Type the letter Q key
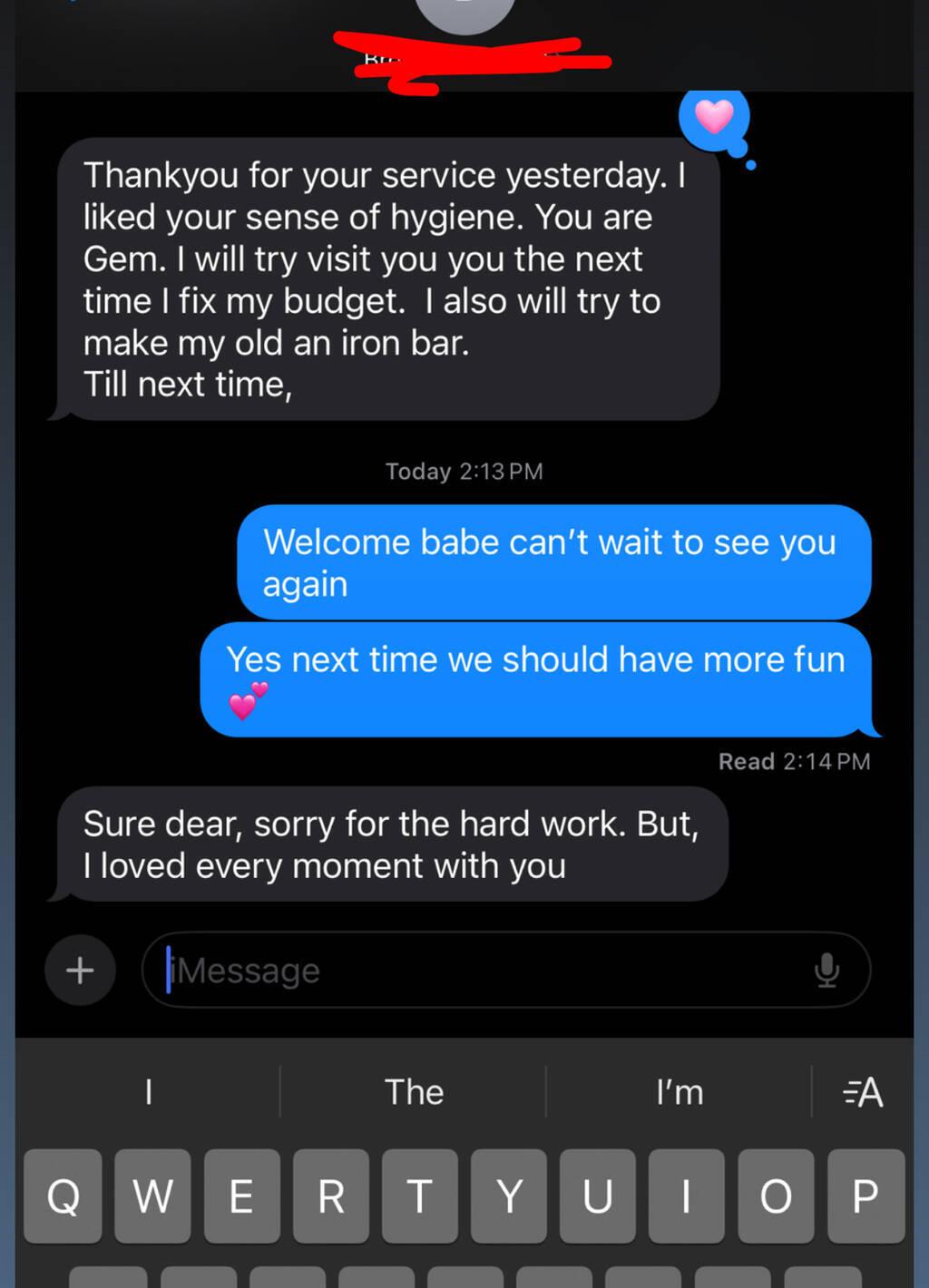The width and height of the screenshot is (929, 1288). [x=63, y=1195]
